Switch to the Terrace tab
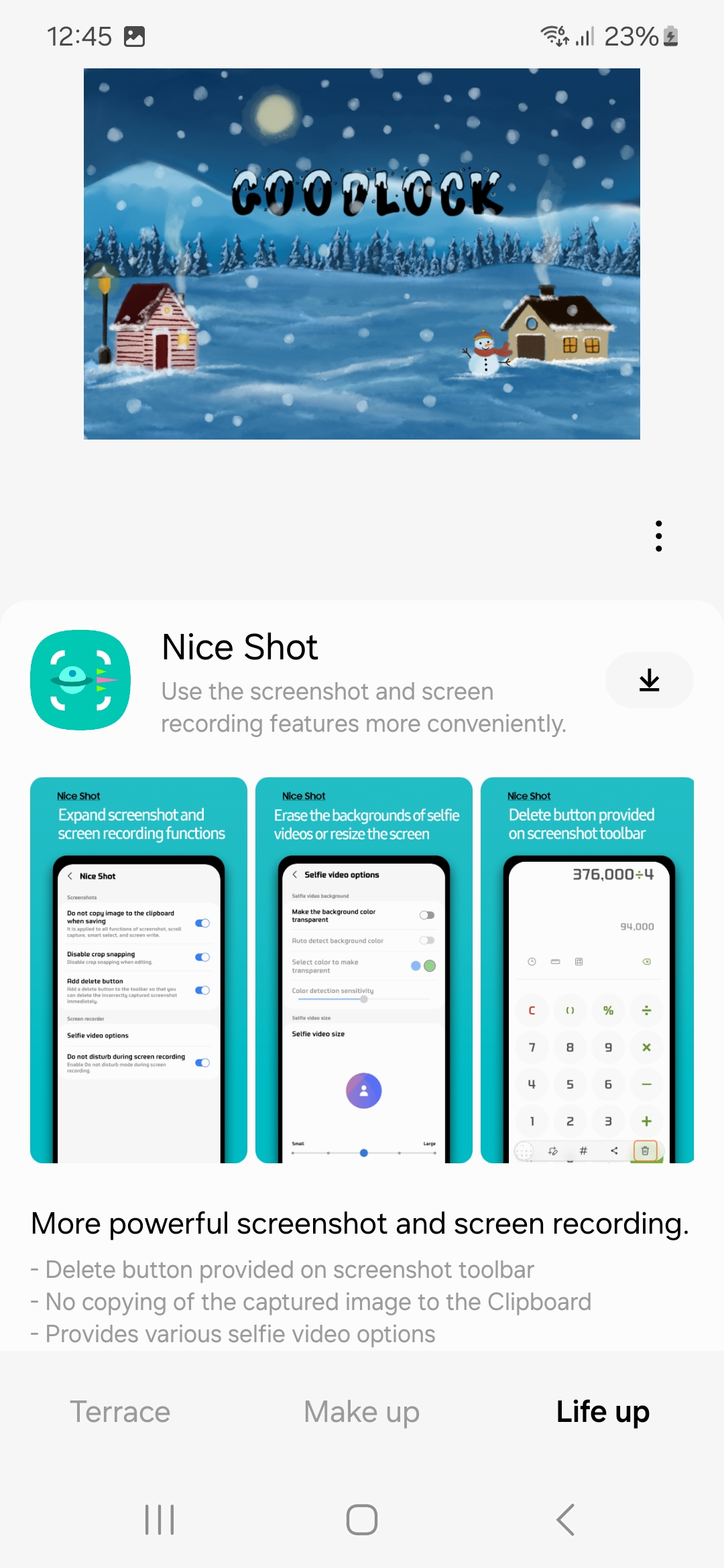 [x=120, y=1413]
